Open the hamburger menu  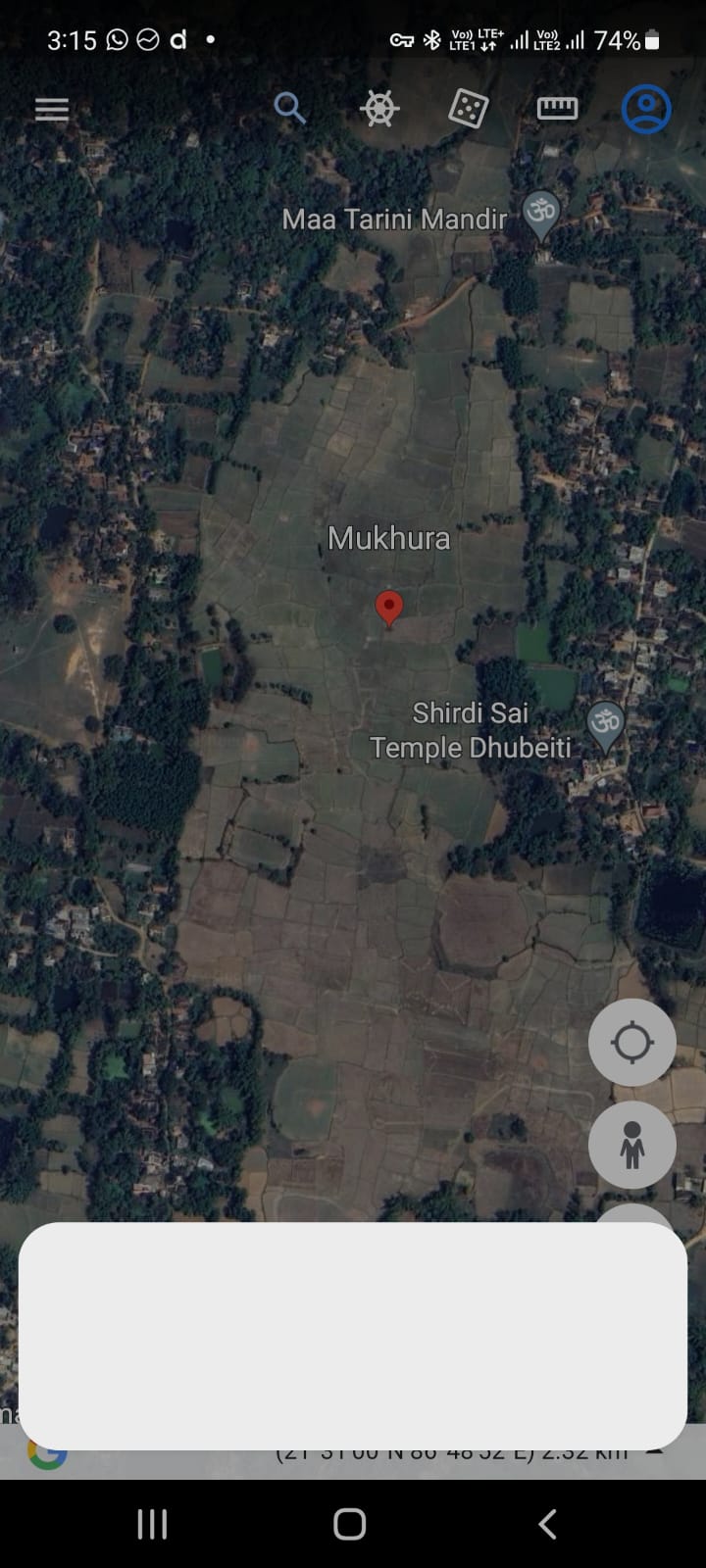pyautogui.click(x=52, y=109)
